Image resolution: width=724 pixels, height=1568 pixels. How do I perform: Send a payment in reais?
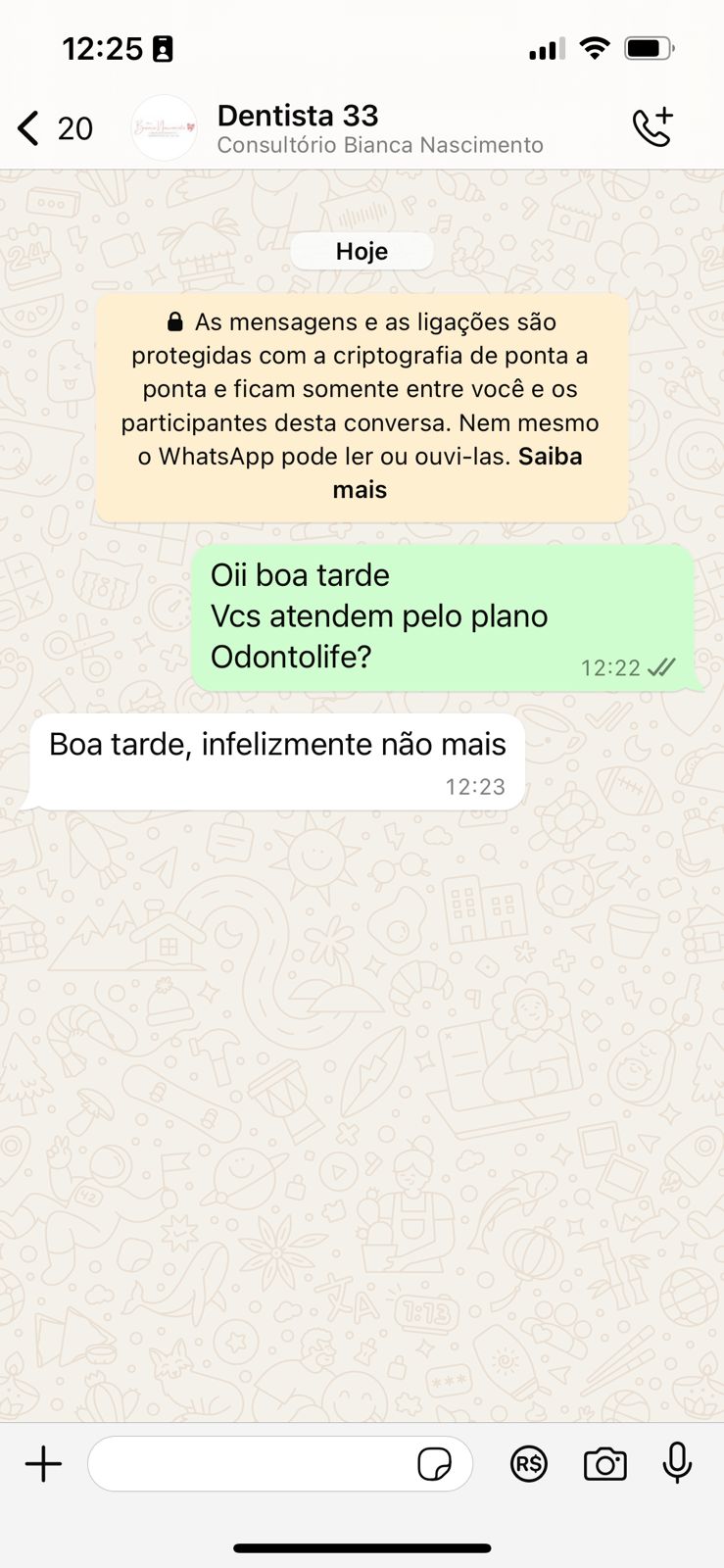pos(528,1464)
